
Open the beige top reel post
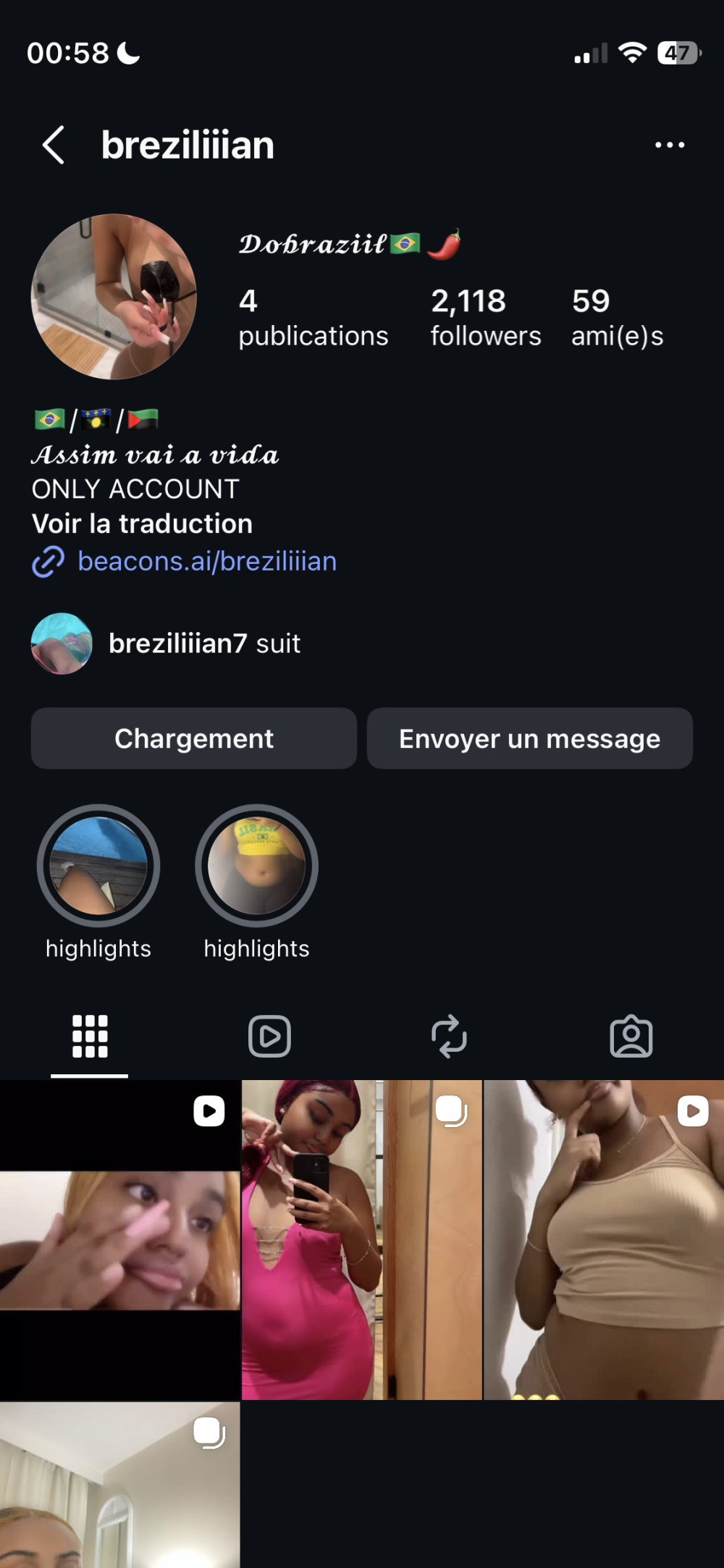[x=603, y=1239]
